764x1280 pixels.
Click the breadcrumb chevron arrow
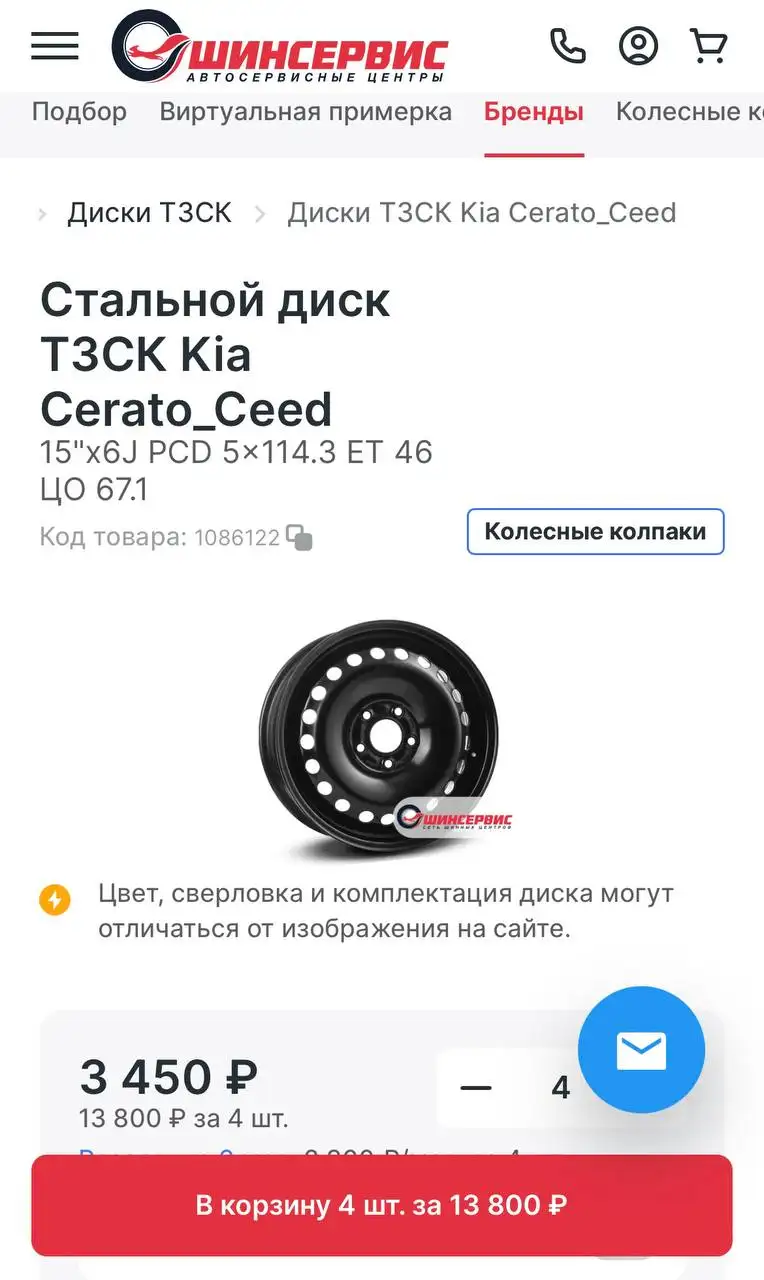point(260,213)
